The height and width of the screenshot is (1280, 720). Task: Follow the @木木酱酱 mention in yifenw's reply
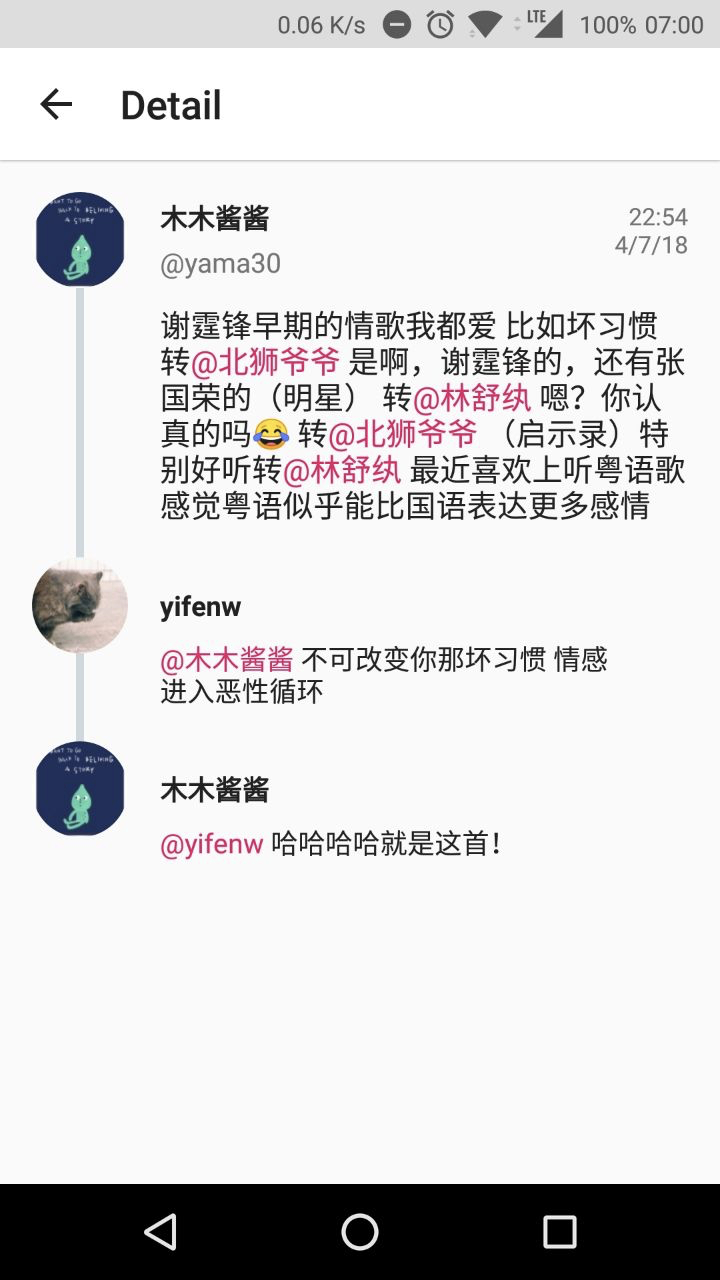[x=227, y=660]
